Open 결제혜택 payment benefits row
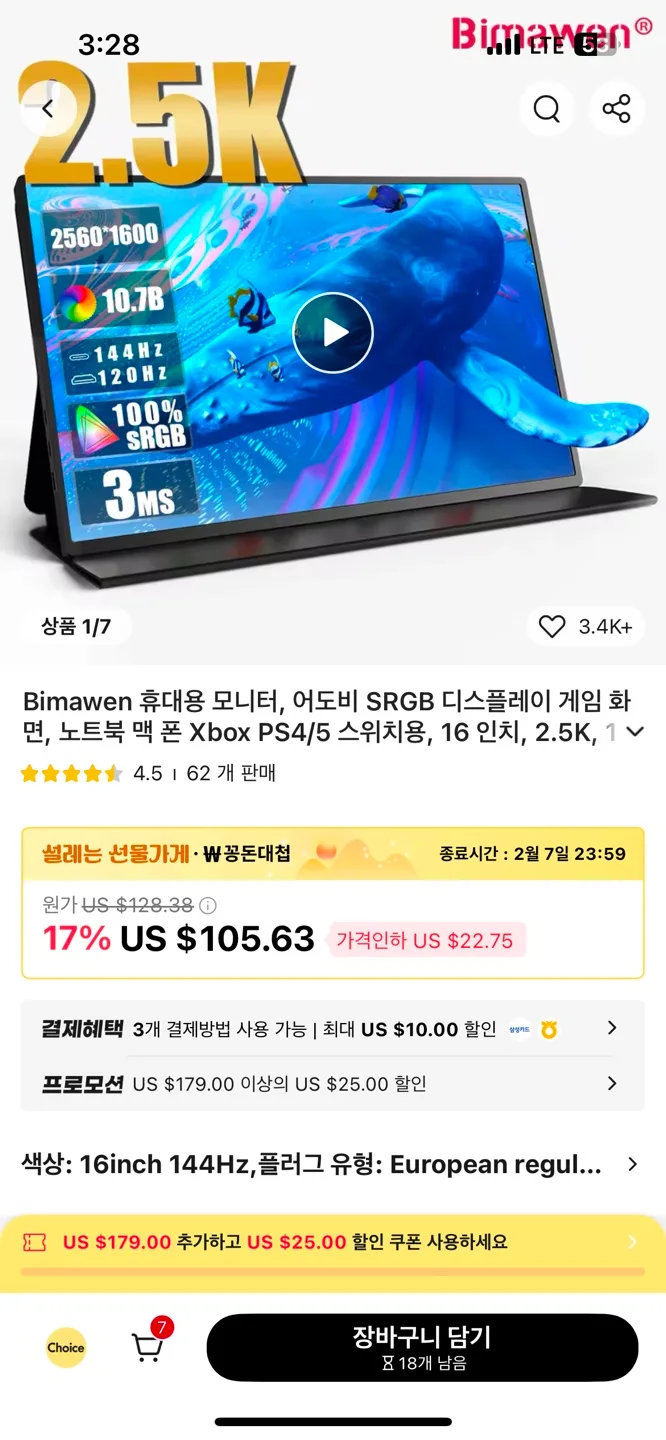Viewport: 666px width, 1440px height. (x=332, y=1029)
